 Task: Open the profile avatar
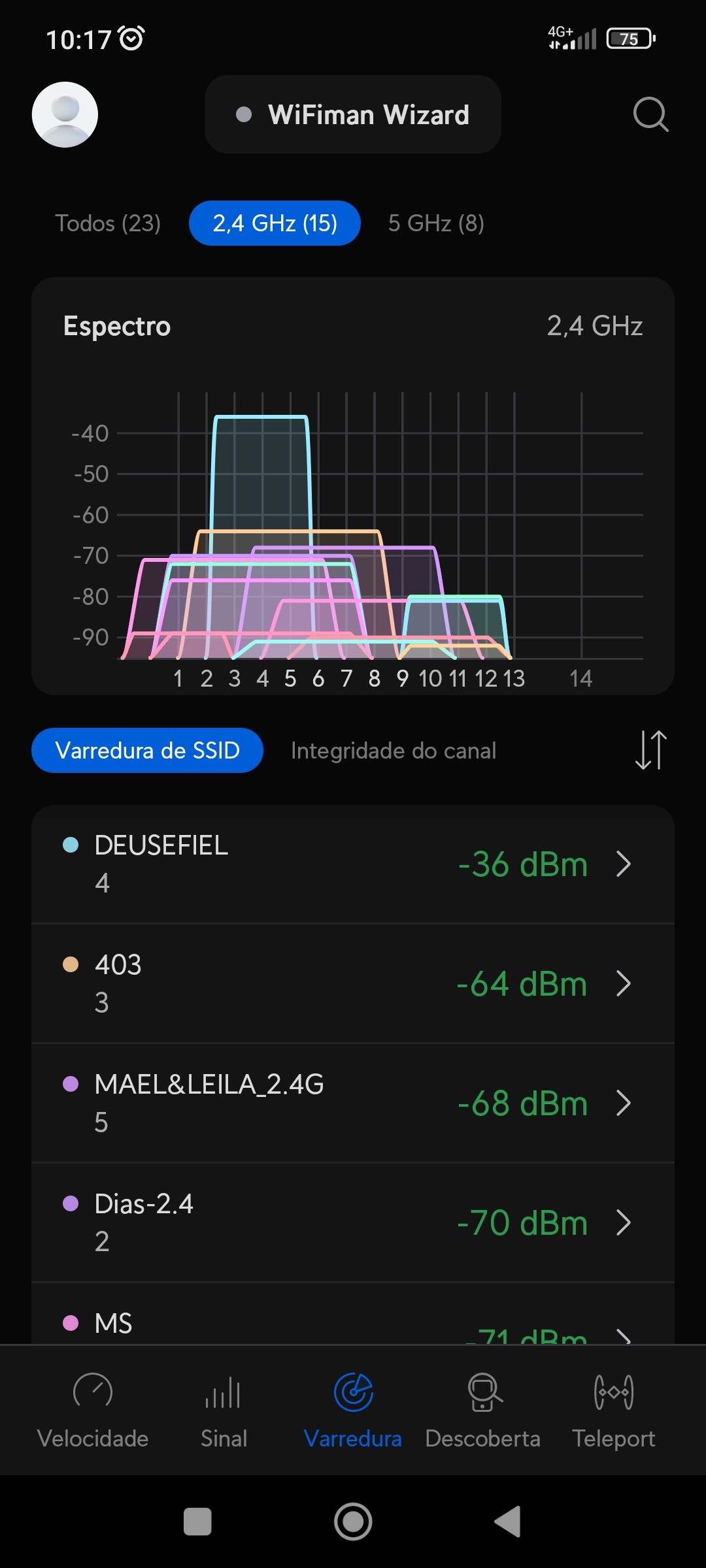point(65,114)
